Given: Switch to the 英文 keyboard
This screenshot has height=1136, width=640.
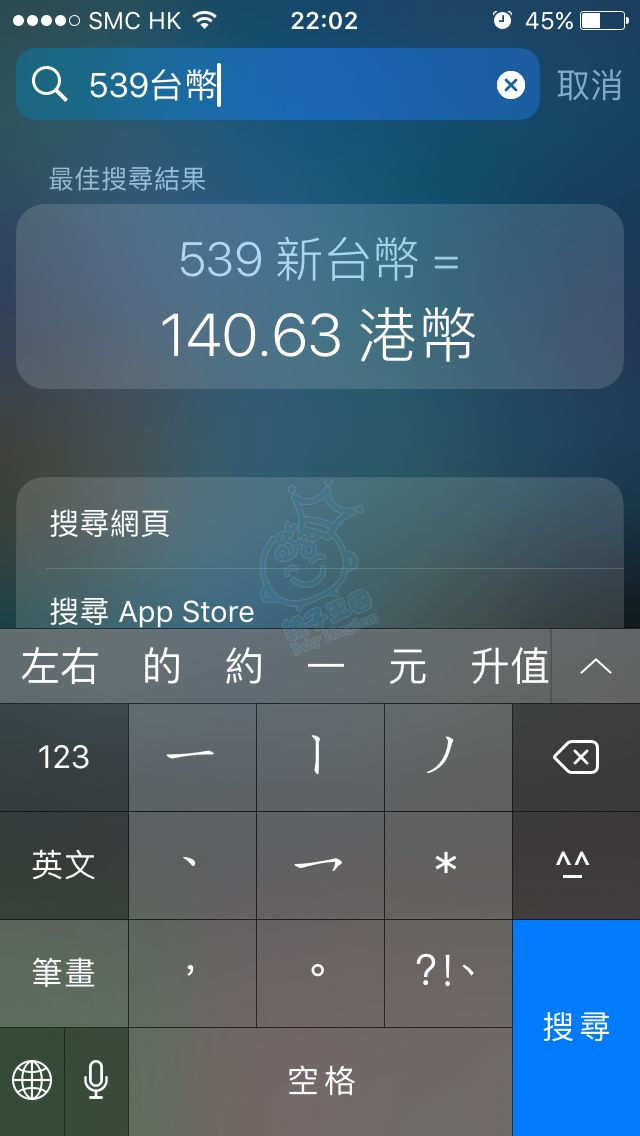Looking at the screenshot, I should [64, 865].
